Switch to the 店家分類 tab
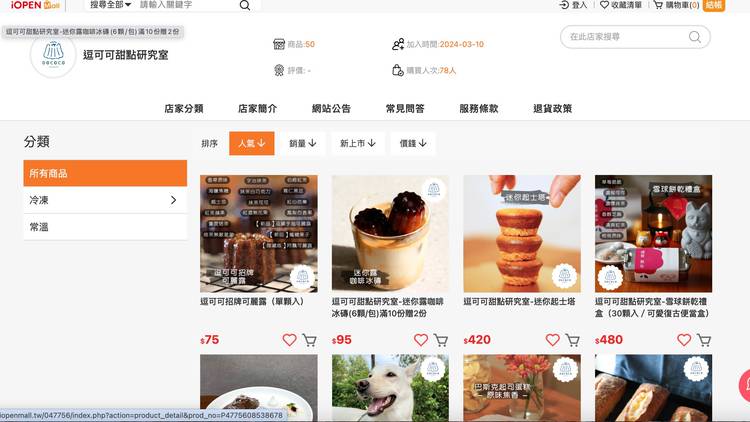The height and width of the screenshot is (422, 750). tap(184, 108)
